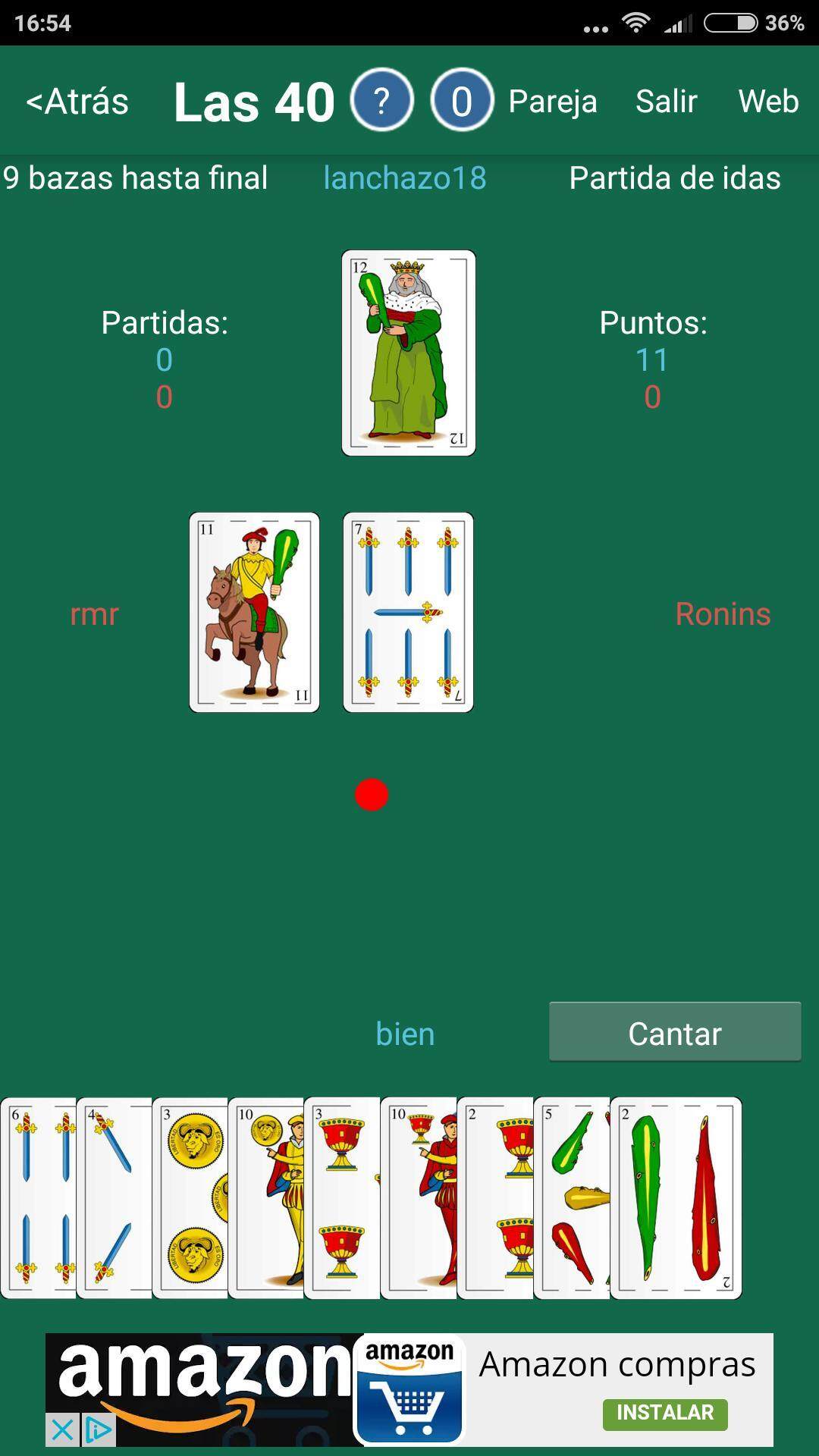Play the 6 of swords card
Image resolution: width=819 pixels, height=1456 pixels.
[x=38, y=1198]
